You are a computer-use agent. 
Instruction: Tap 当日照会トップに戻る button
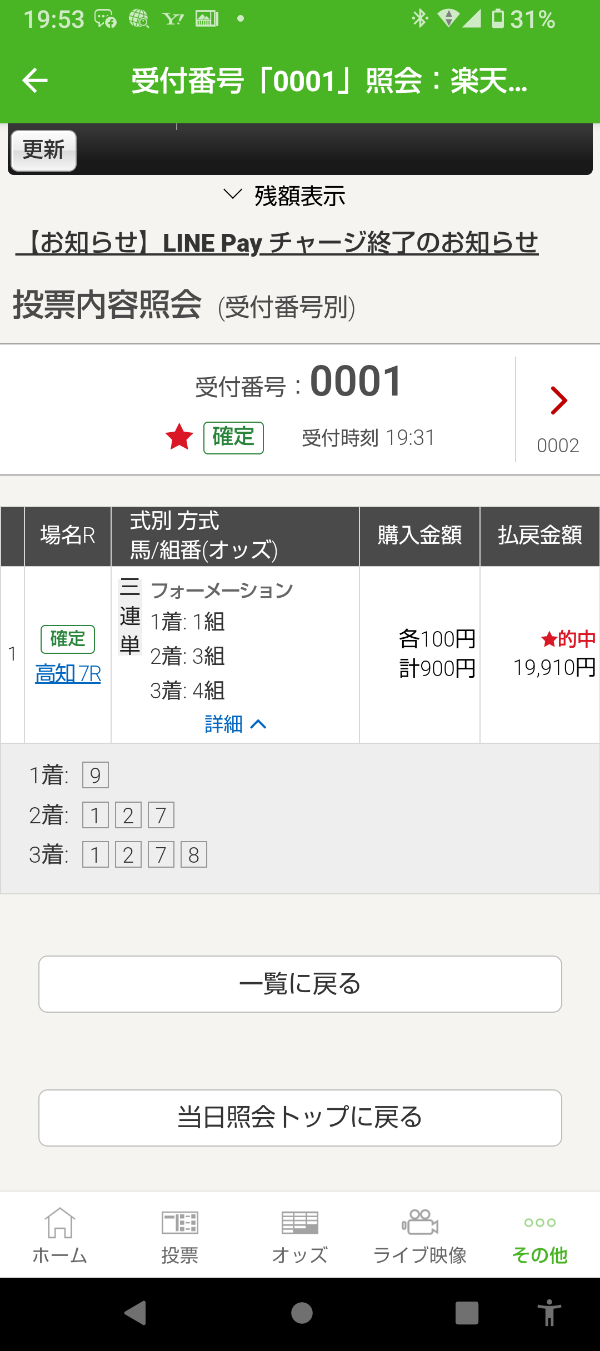click(x=300, y=1117)
